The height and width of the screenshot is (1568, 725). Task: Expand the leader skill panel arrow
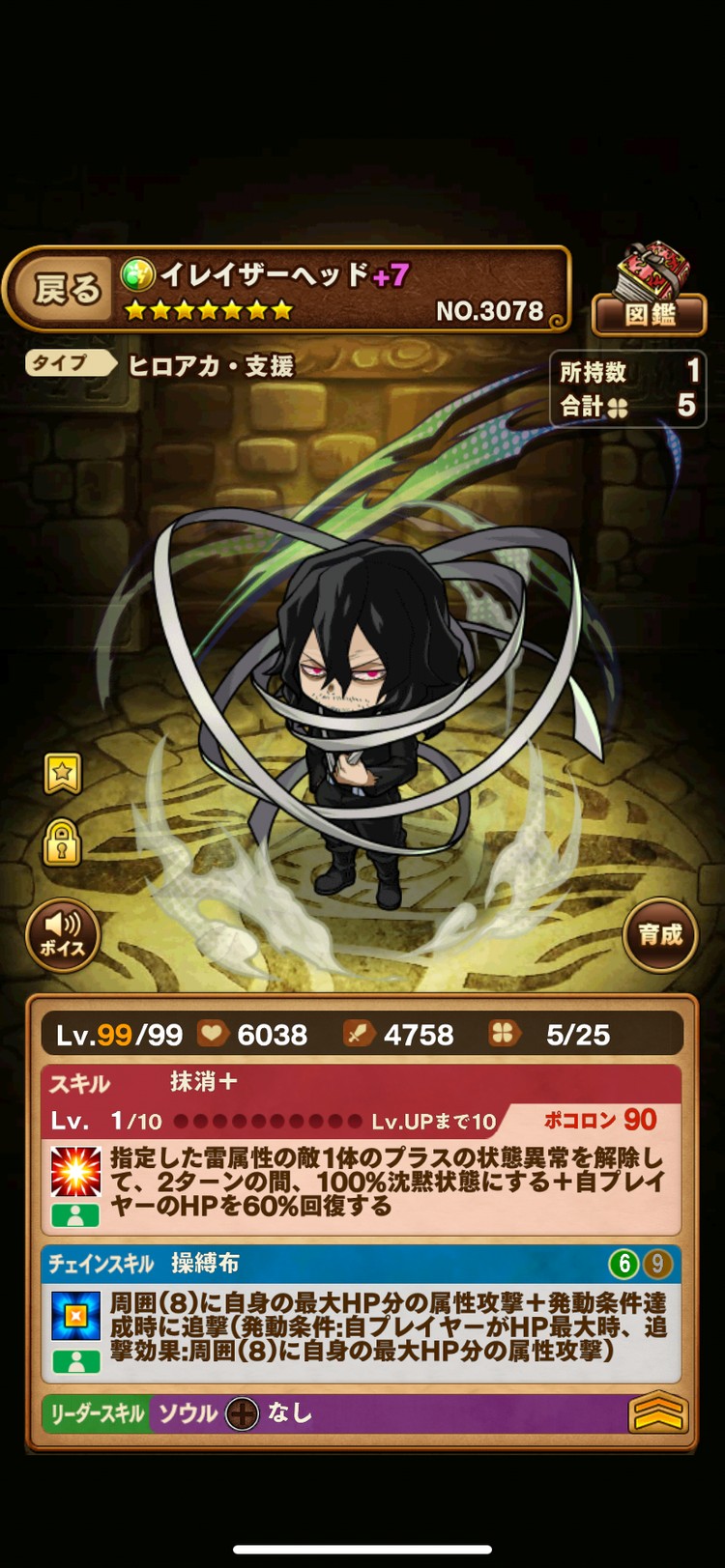(x=658, y=1413)
